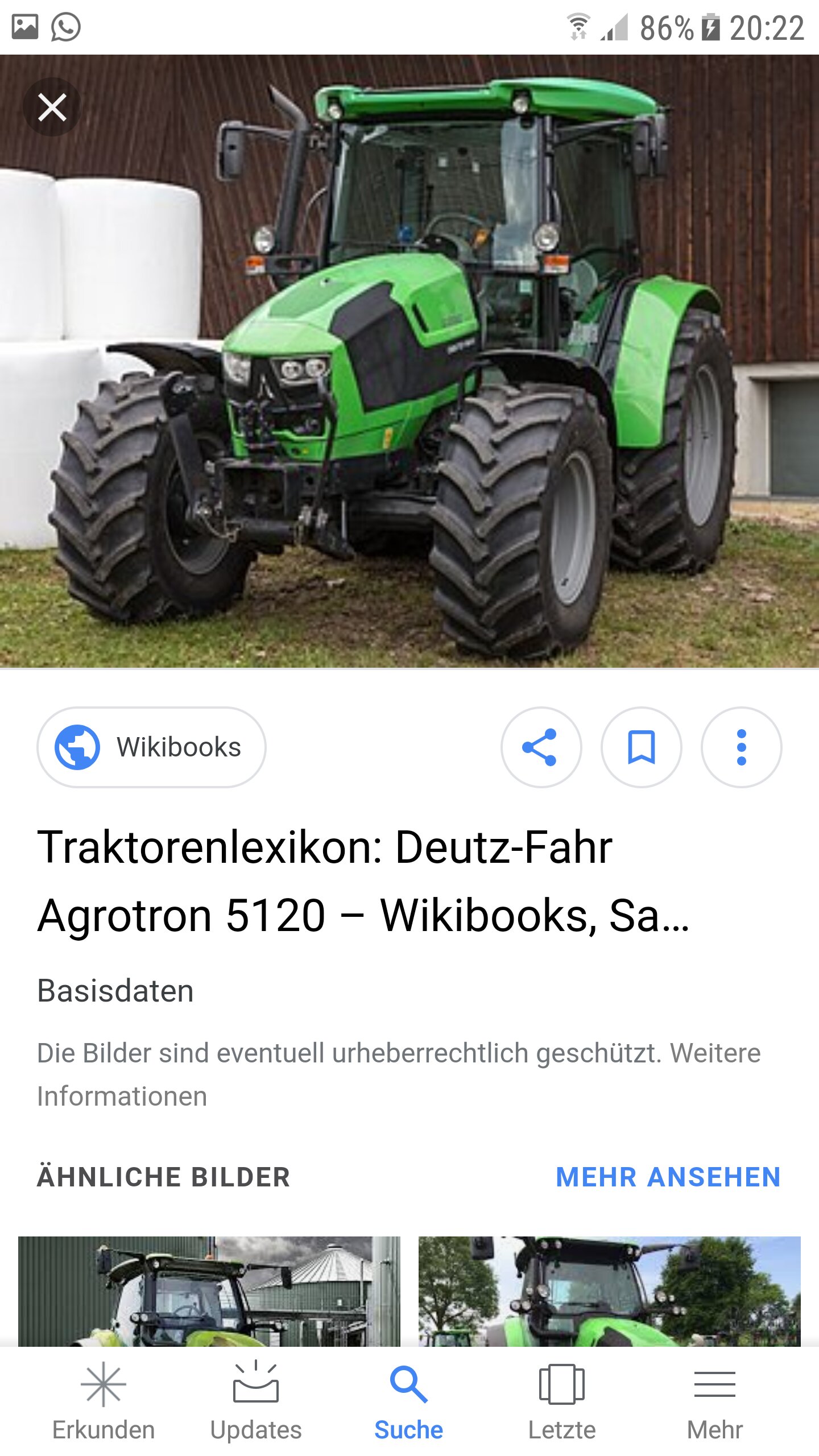Bookmark this image to collection
The image size is (819, 1456).
tap(641, 747)
